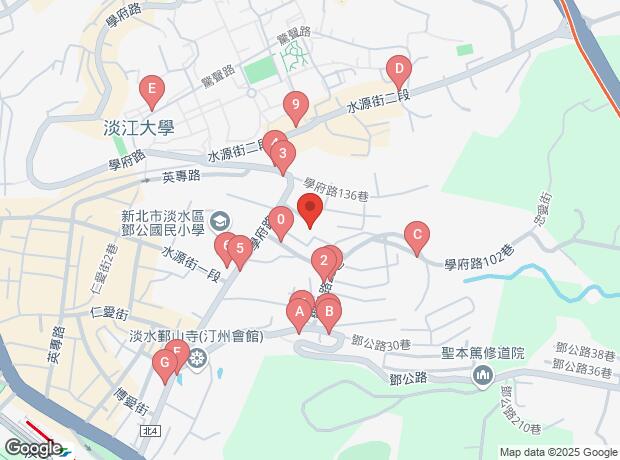The width and height of the screenshot is (620, 460).
Task: Select marker 2 on the map
Action: pos(324,265)
